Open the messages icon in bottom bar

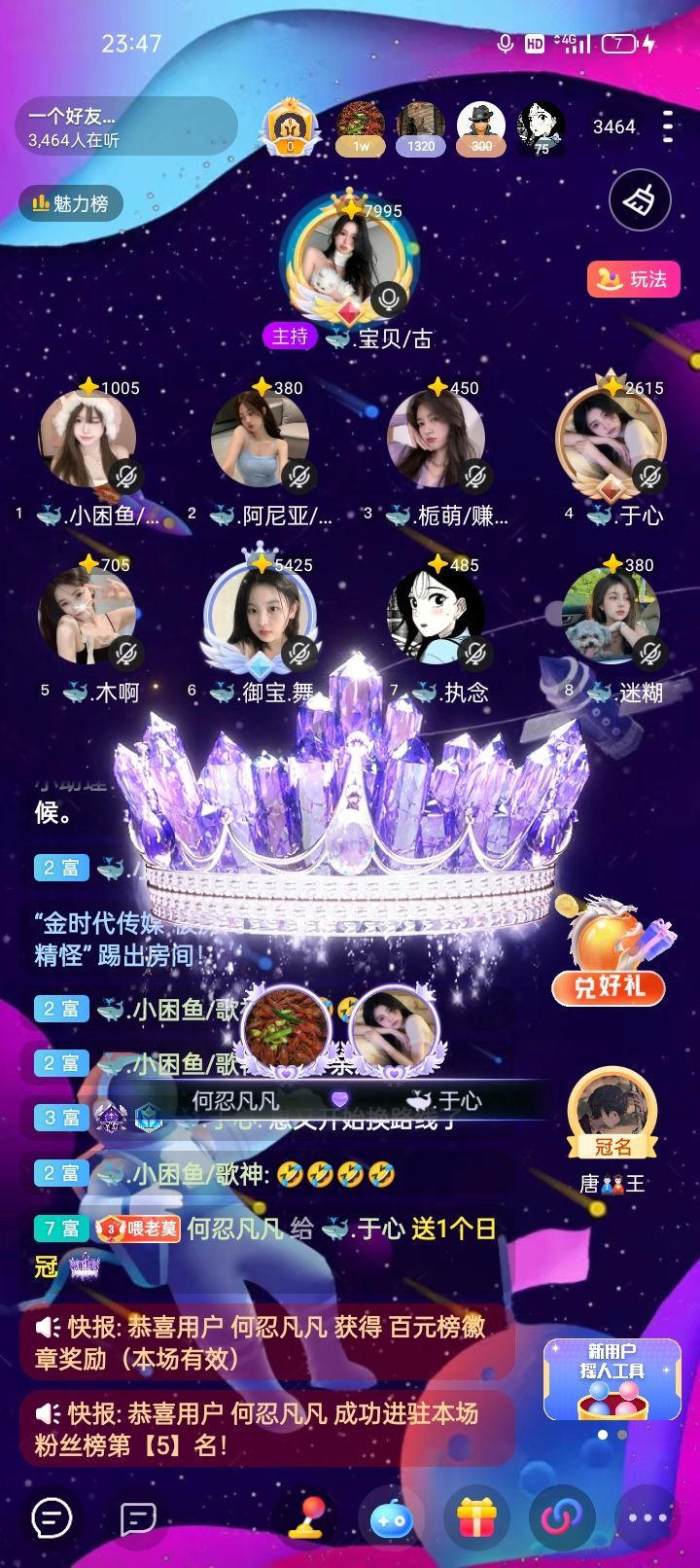(138, 1517)
